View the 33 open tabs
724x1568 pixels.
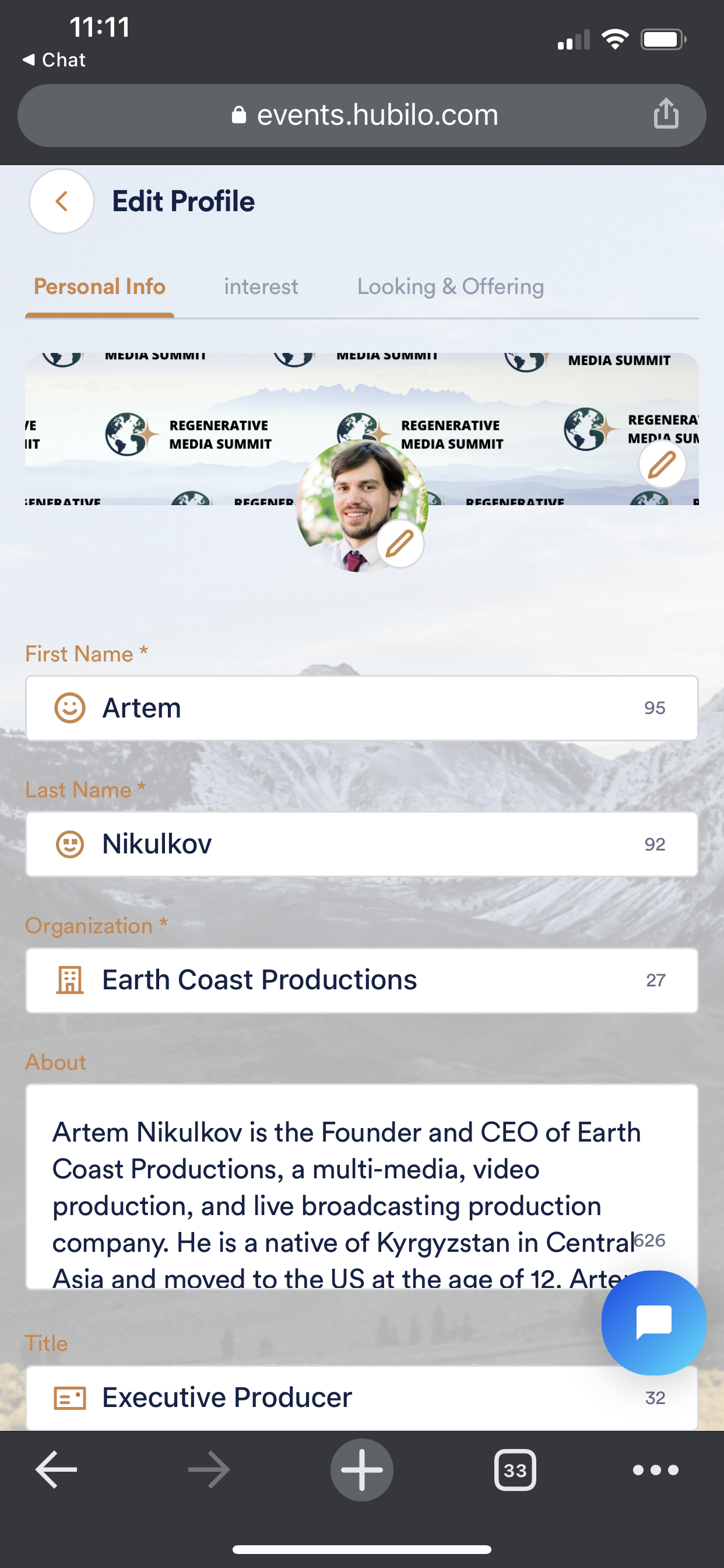515,1469
